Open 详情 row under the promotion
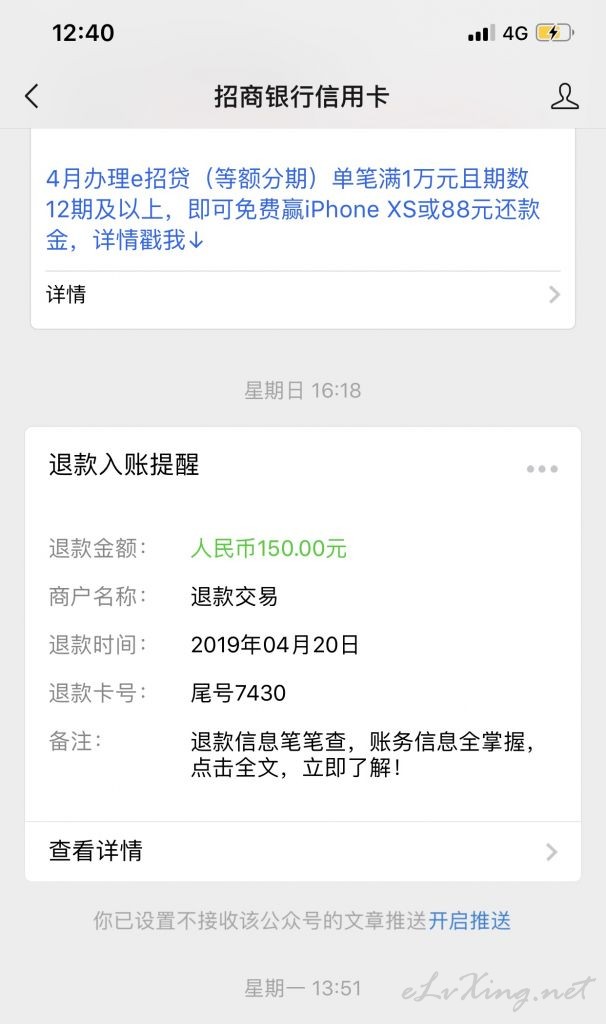The image size is (606, 1024). pyautogui.click(x=303, y=295)
